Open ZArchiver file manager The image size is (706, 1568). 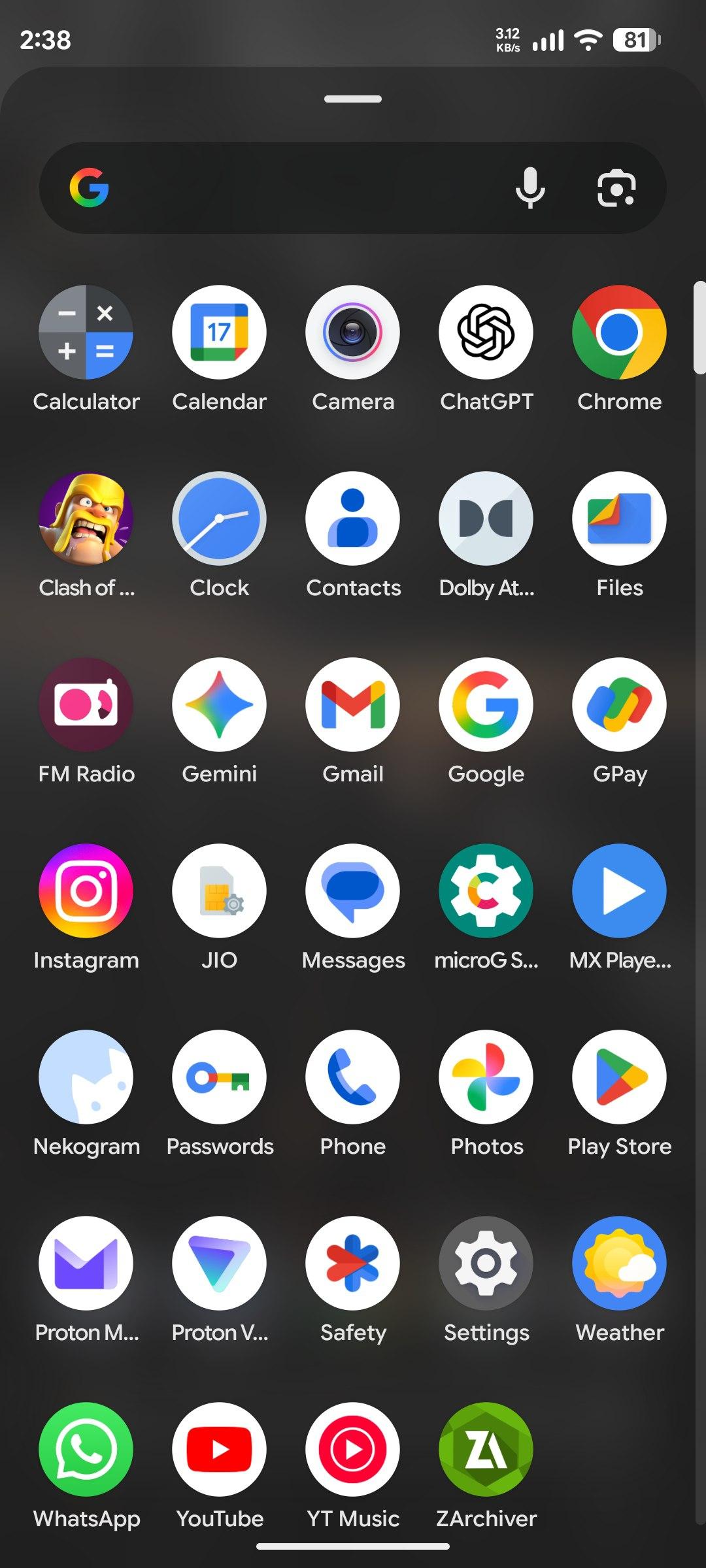pyautogui.click(x=486, y=1449)
